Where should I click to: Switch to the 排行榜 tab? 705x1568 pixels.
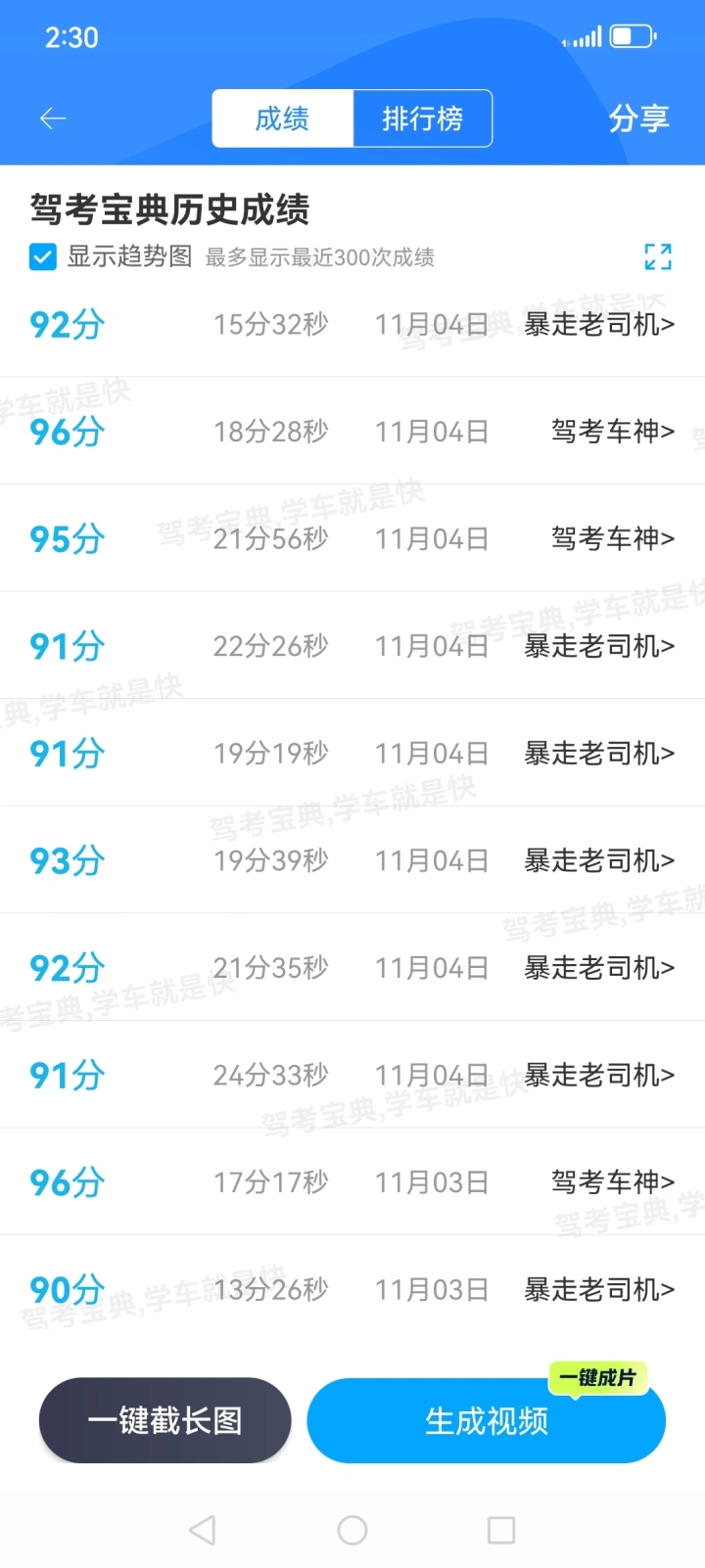point(422,119)
